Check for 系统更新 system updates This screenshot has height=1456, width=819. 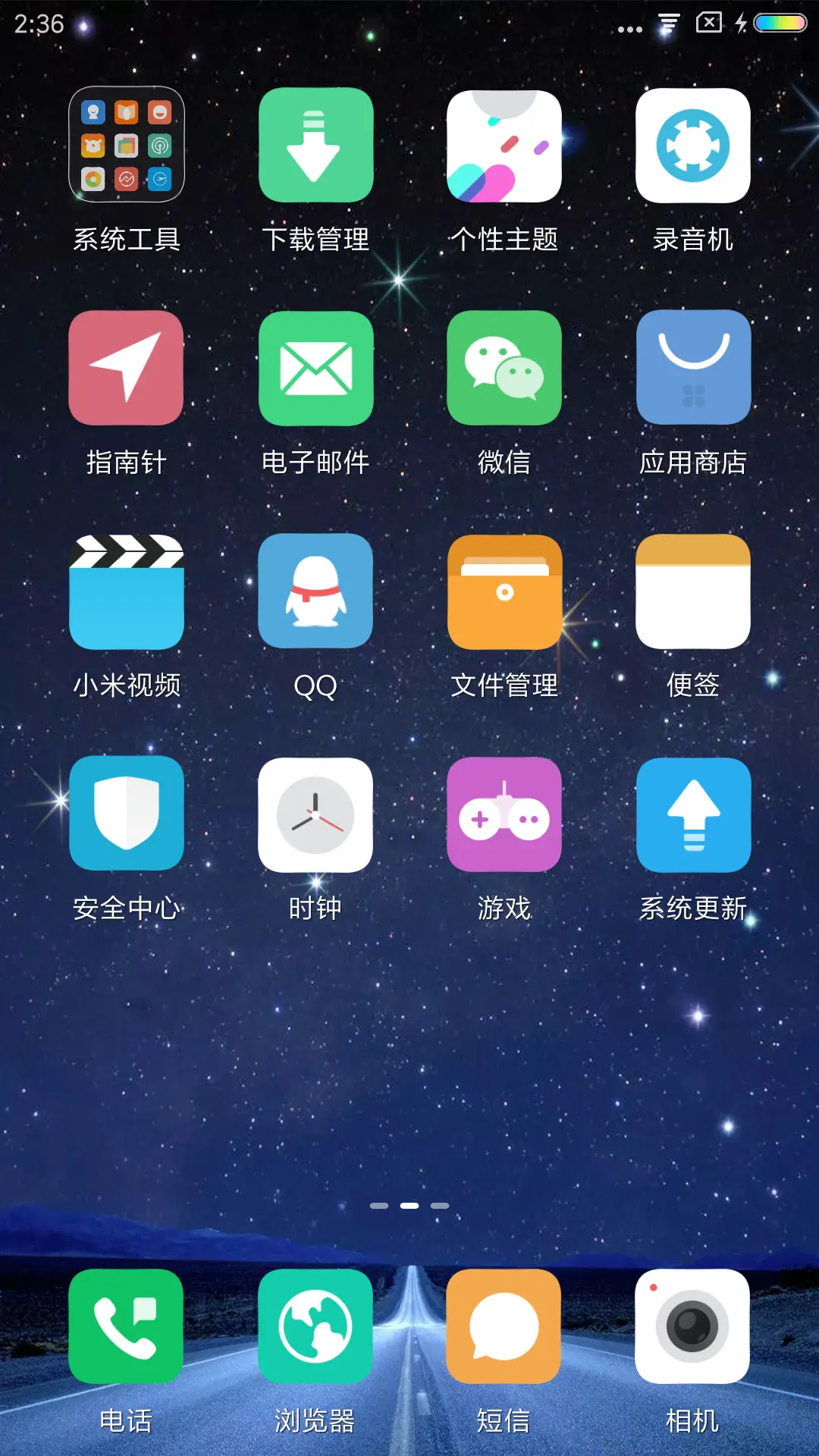pos(692,814)
